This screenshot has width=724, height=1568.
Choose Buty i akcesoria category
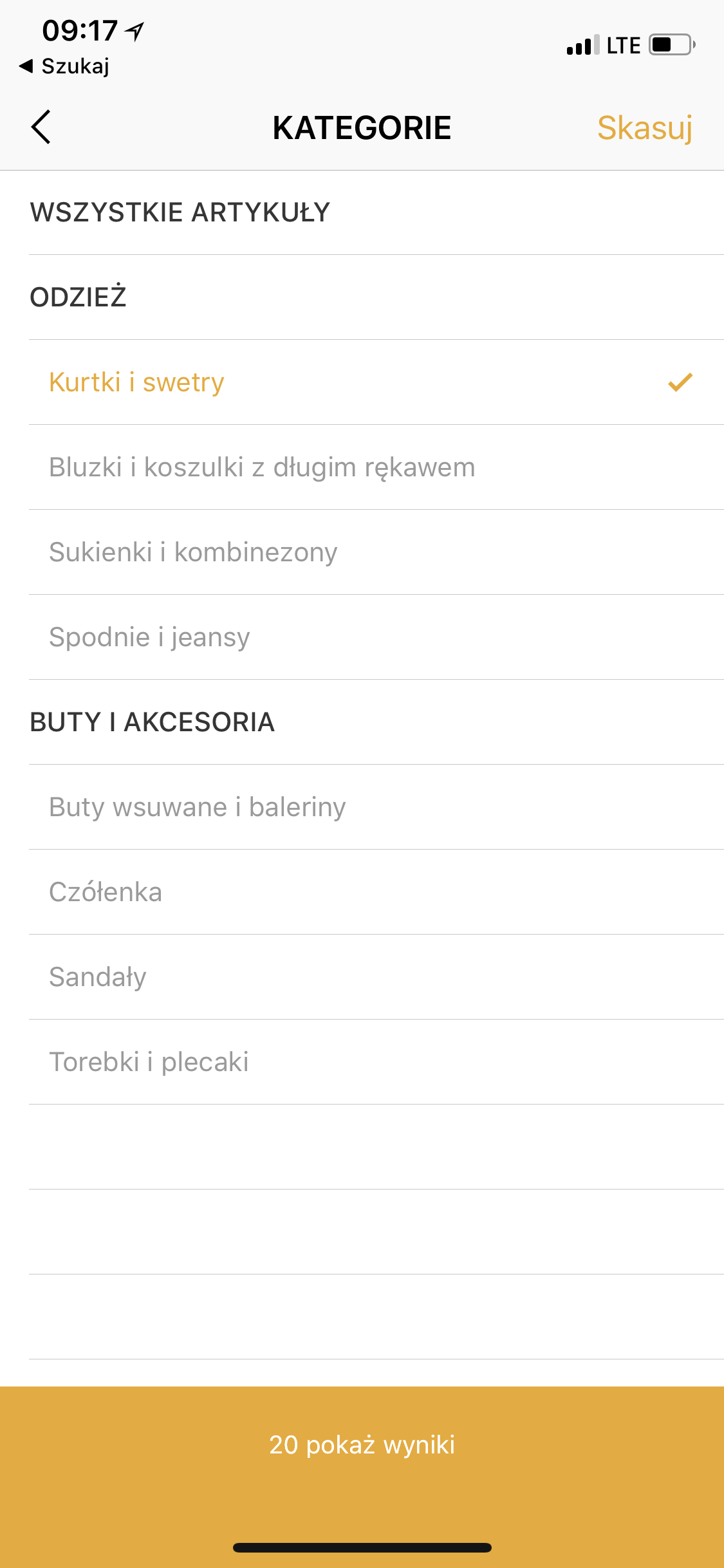(x=153, y=722)
